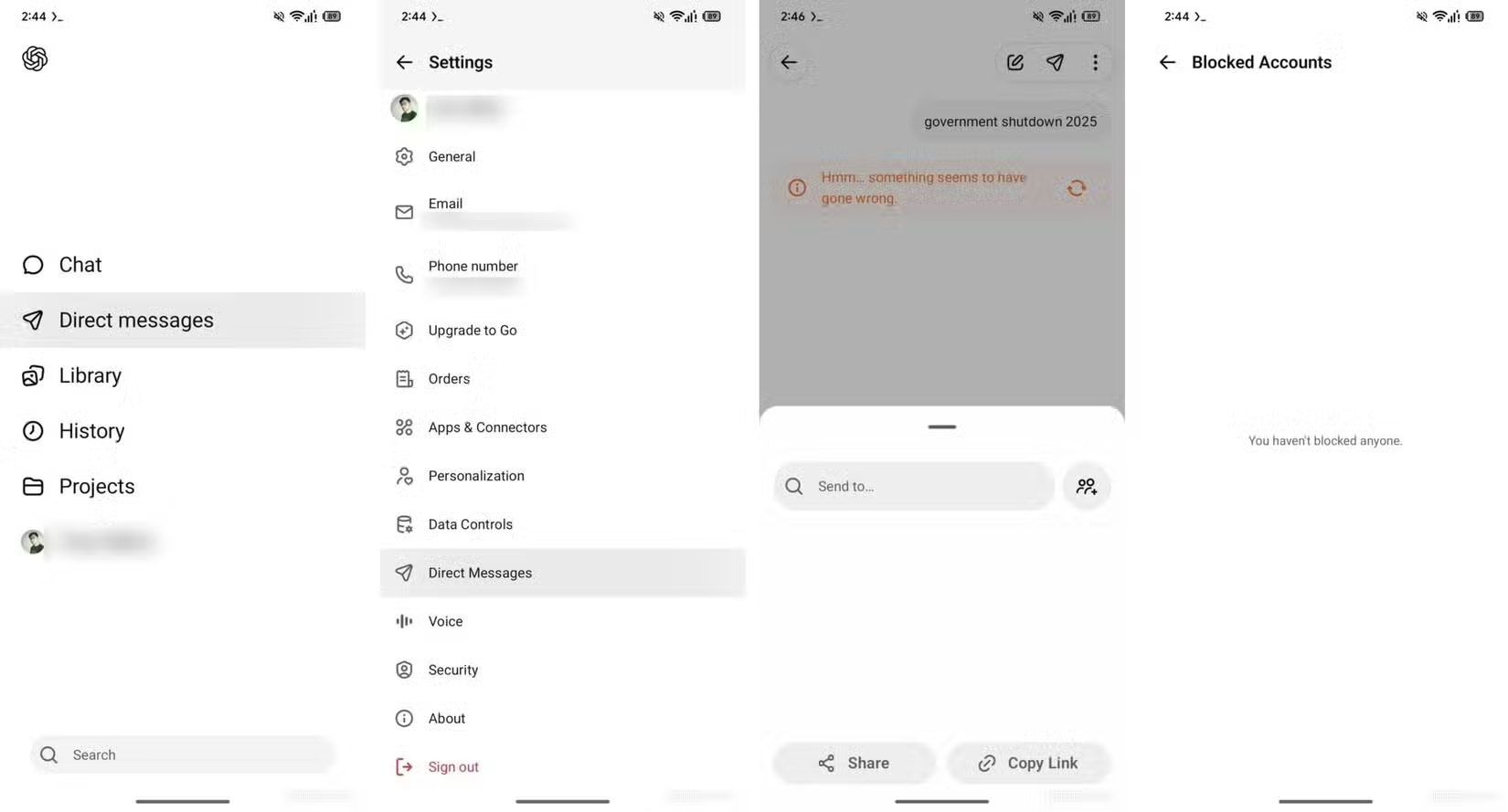Open Data Controls settings
Viewport: 1508px width, 812px height.
click(470, 524)
